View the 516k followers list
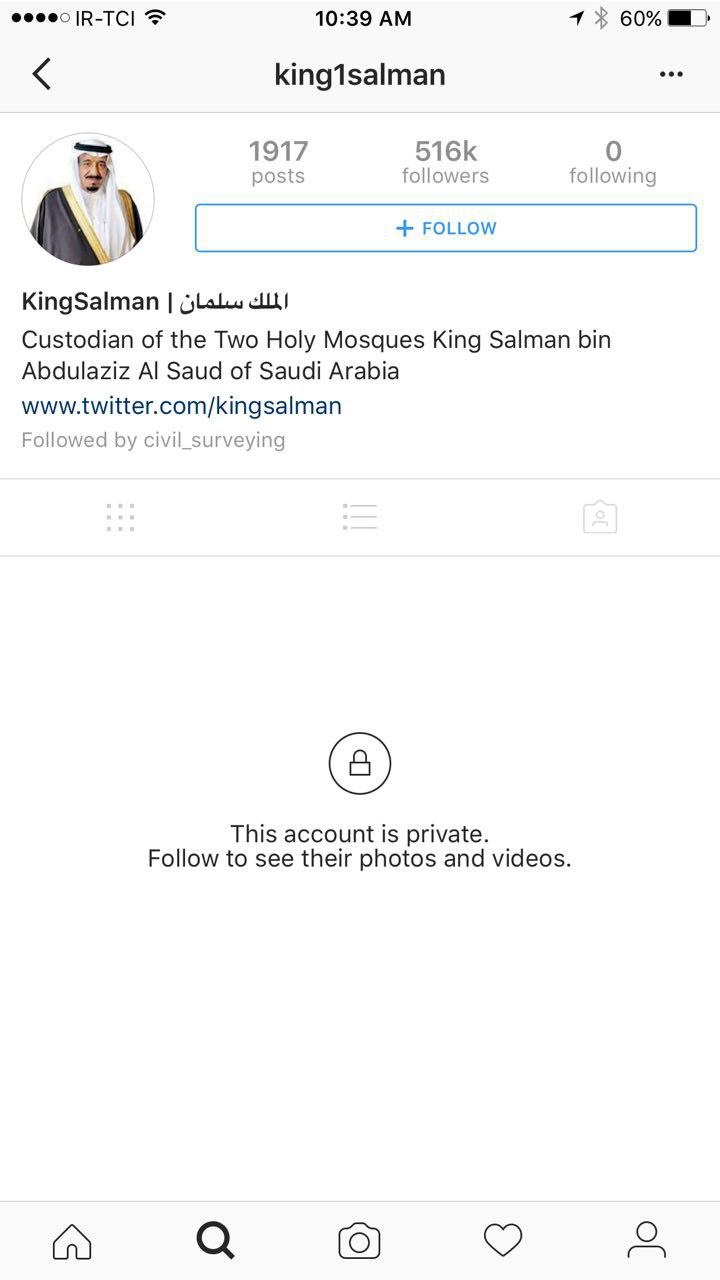The height and width of the screenshot is (1280, 720). click(x=445, y=162)
